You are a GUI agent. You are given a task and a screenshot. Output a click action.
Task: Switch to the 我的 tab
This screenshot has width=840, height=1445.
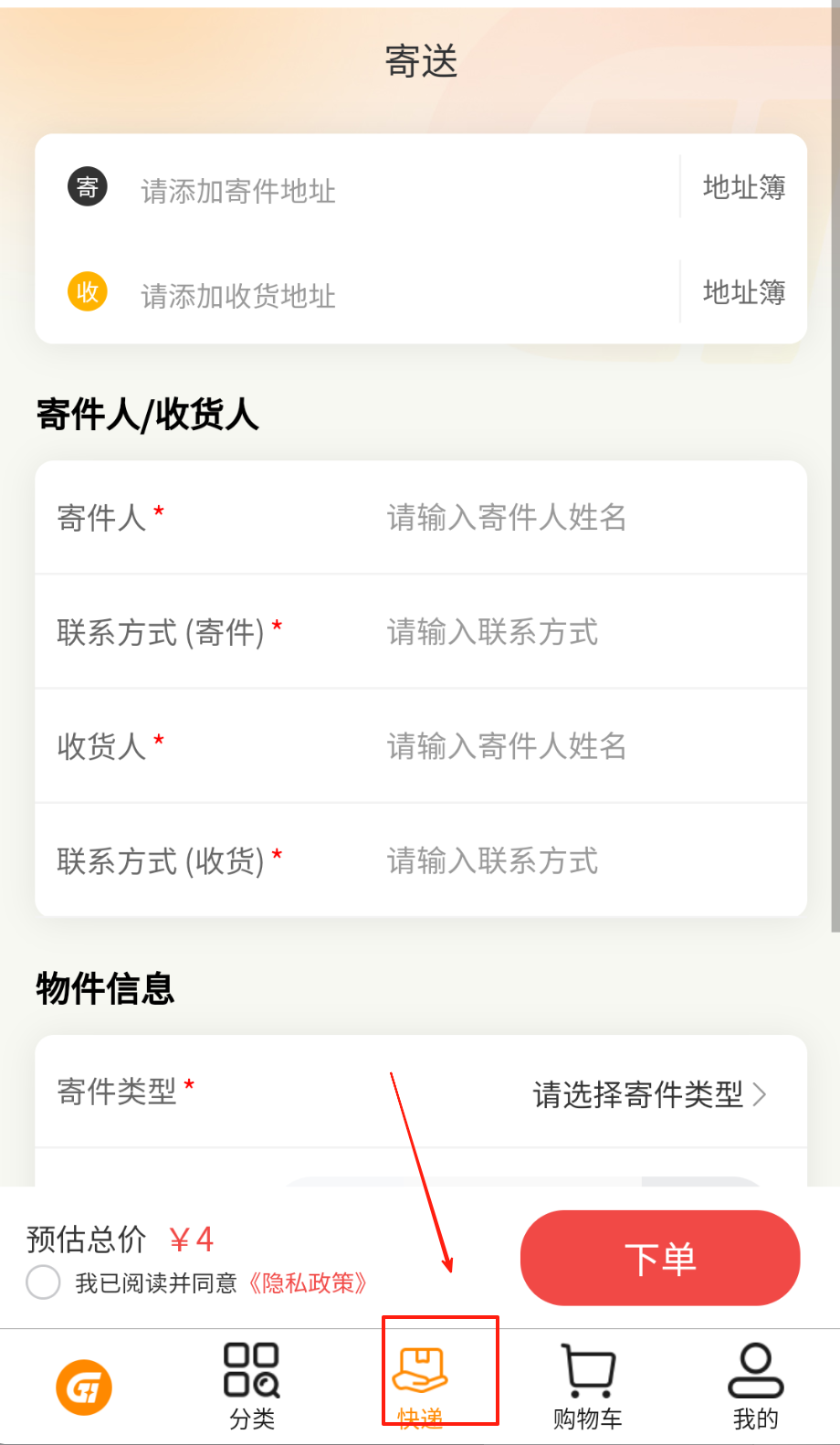pos(755,1384)
